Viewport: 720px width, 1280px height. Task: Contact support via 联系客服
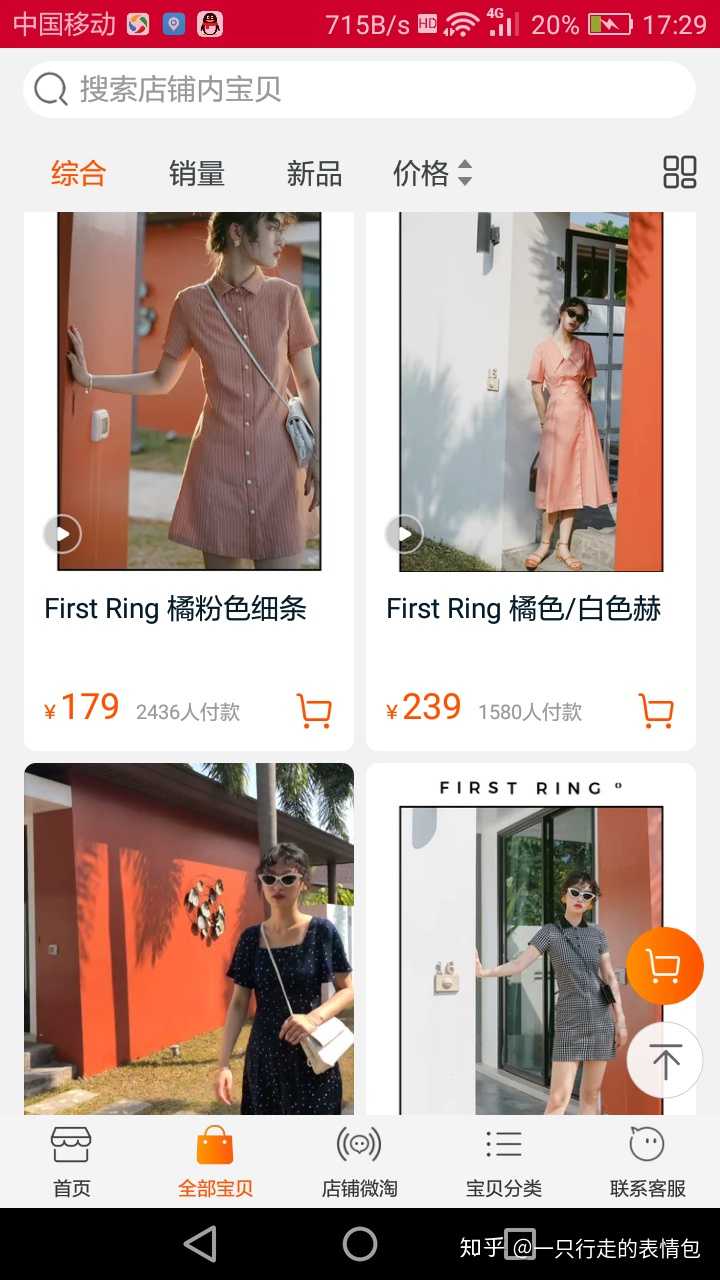pos(647,1161)
